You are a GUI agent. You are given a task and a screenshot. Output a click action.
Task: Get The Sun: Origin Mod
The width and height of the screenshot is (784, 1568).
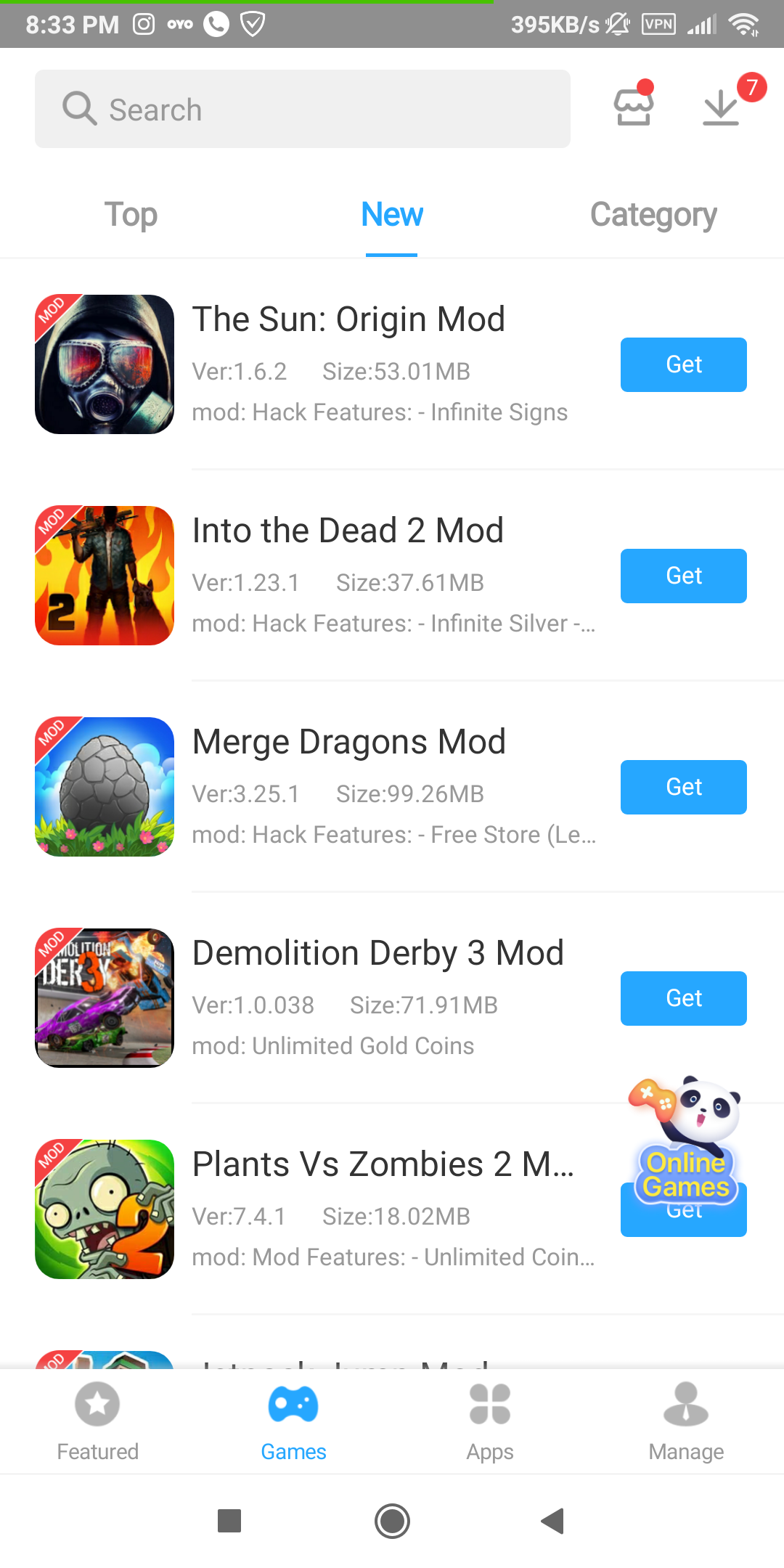(x=684, y=364)
